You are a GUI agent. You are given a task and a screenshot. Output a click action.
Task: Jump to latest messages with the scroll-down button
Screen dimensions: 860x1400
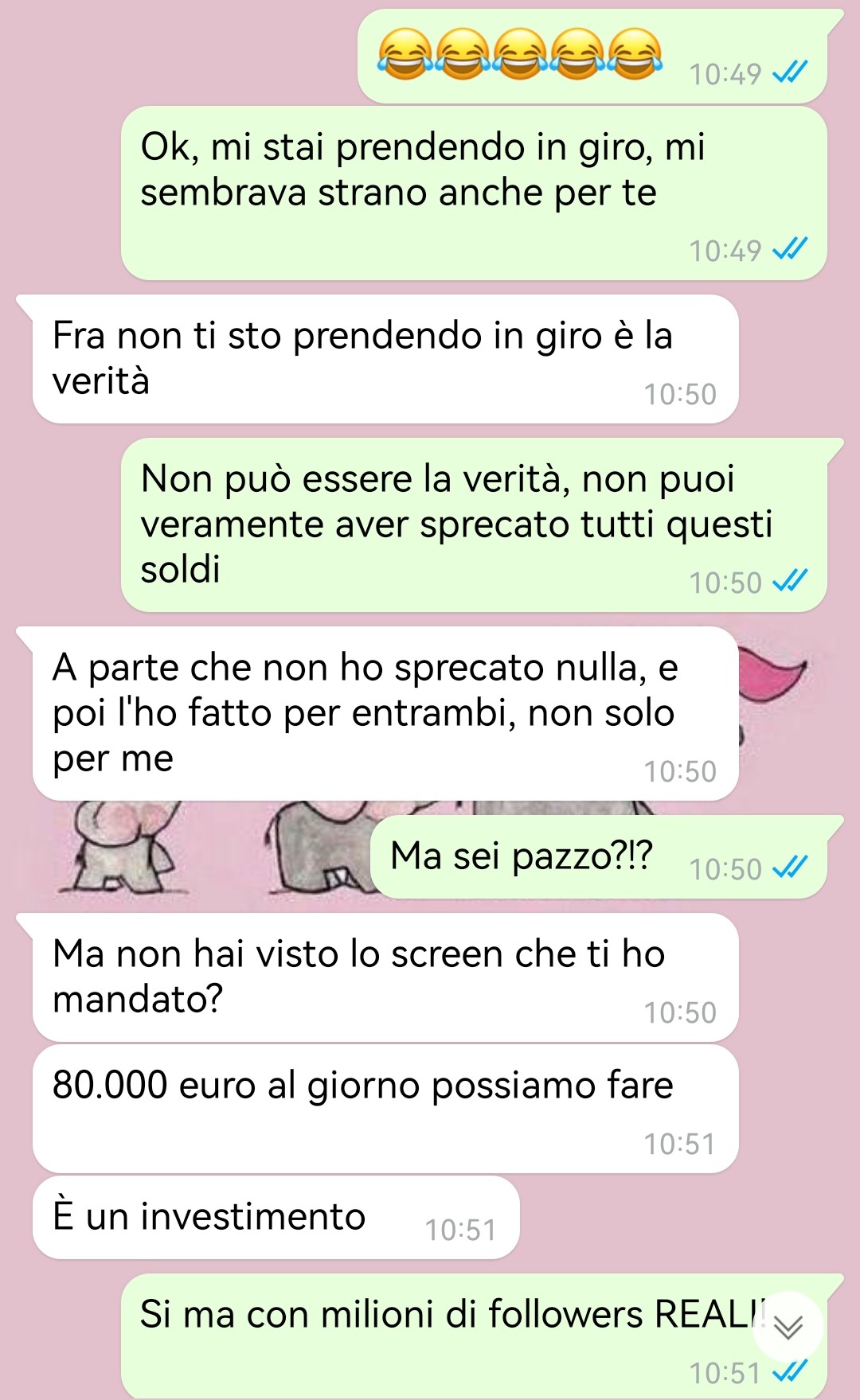click(788, 1326)
